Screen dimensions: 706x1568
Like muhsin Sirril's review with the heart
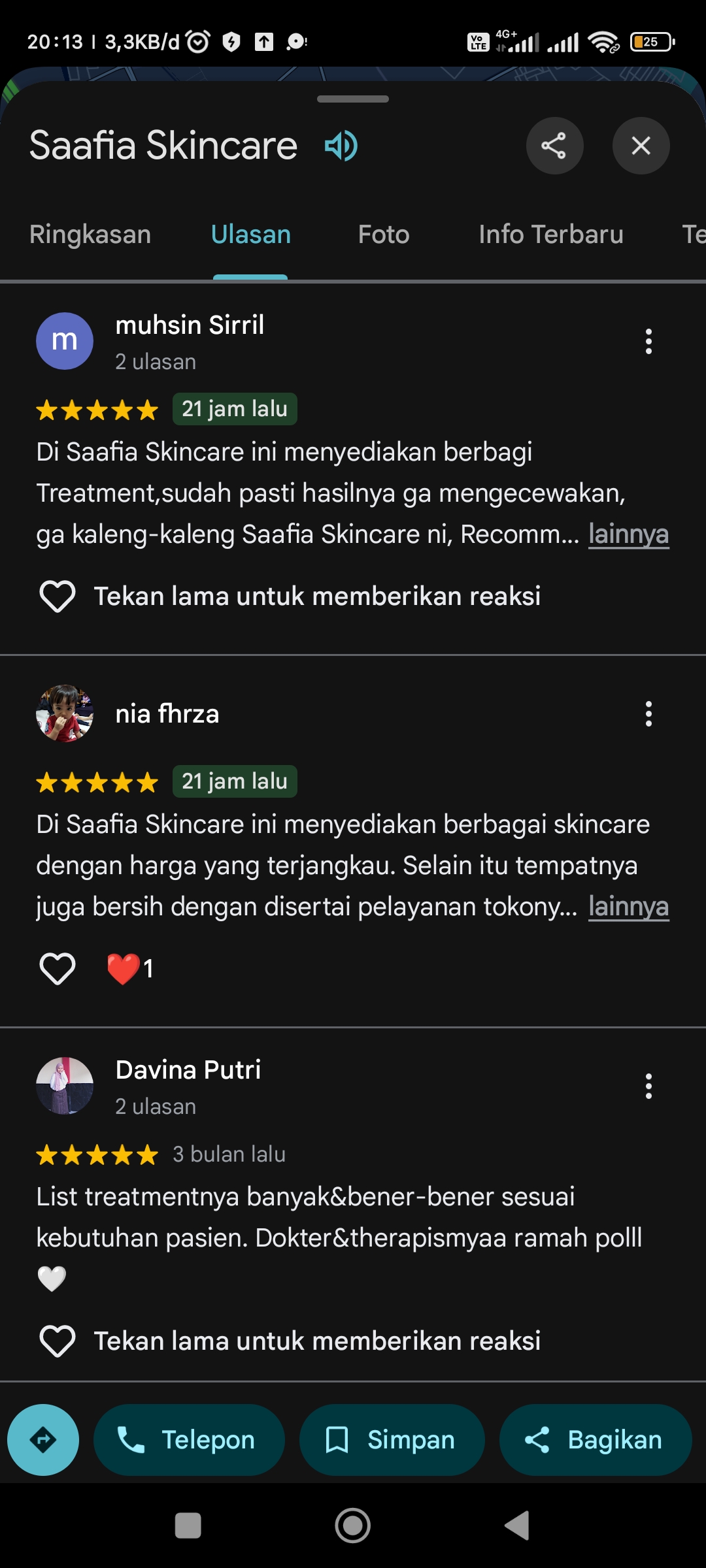(58, 596)
